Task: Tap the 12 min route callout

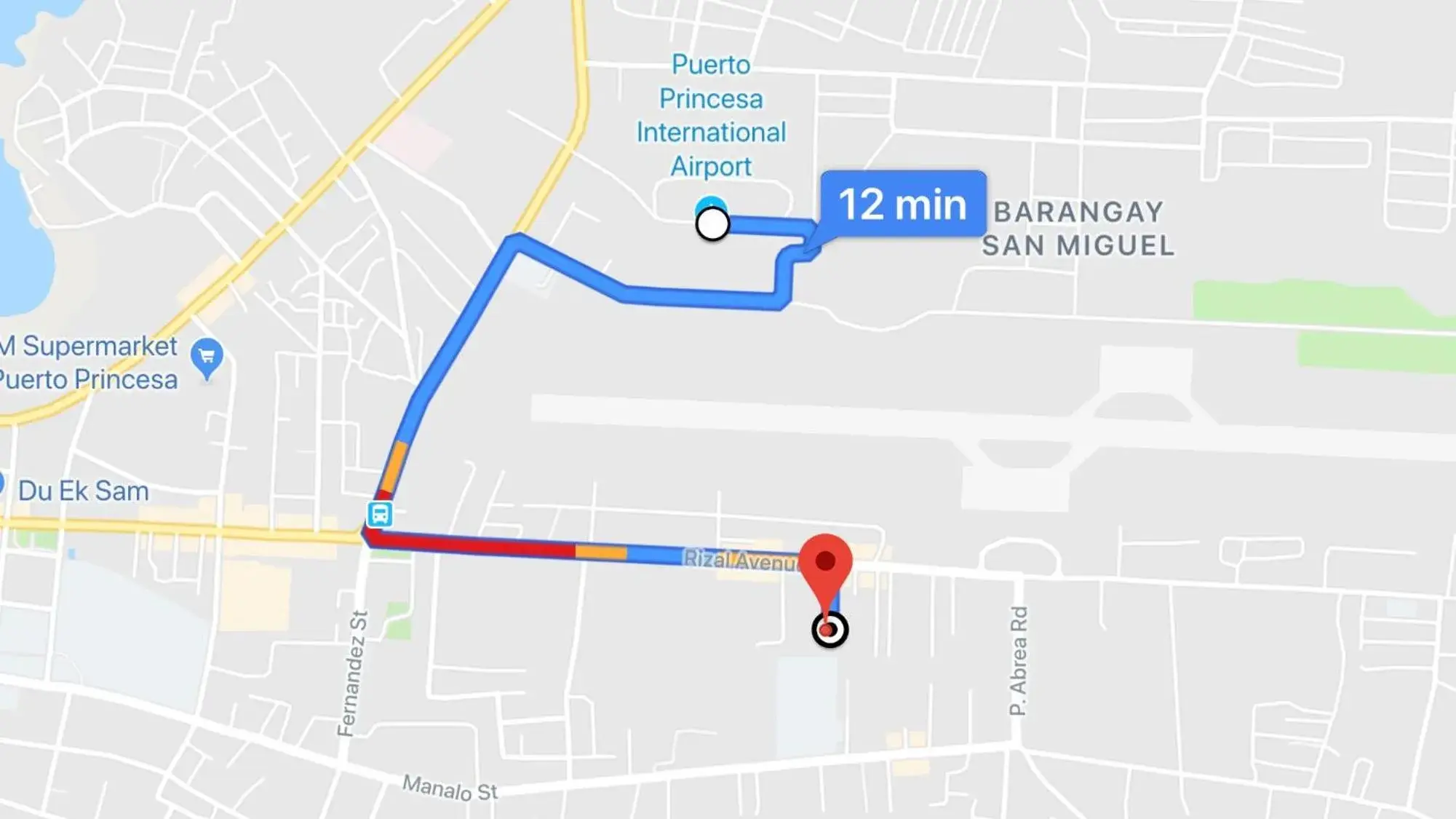Action: pos(903,204)
